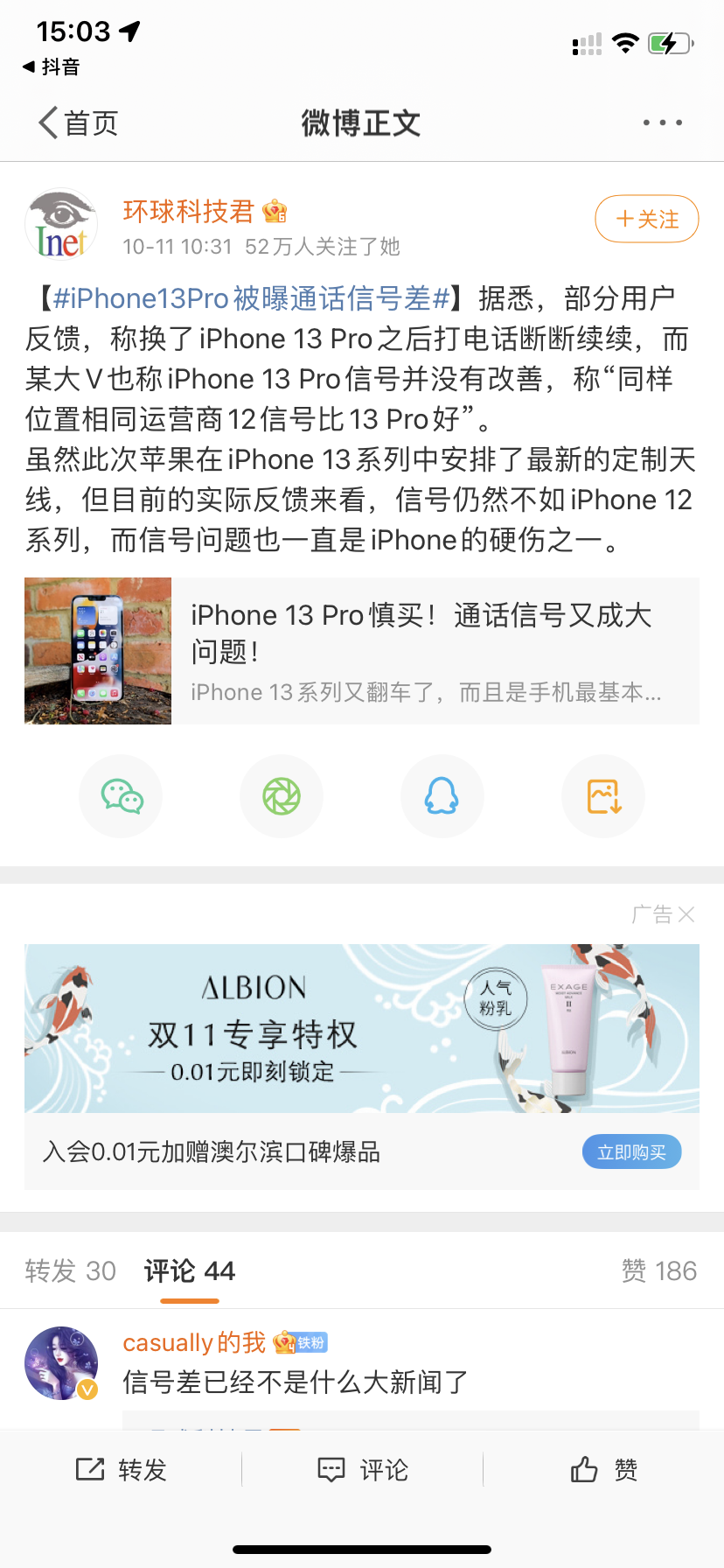724x1568 pixels.
Task: Dismiss the 广告 advertisement
Action: (686, 914)
